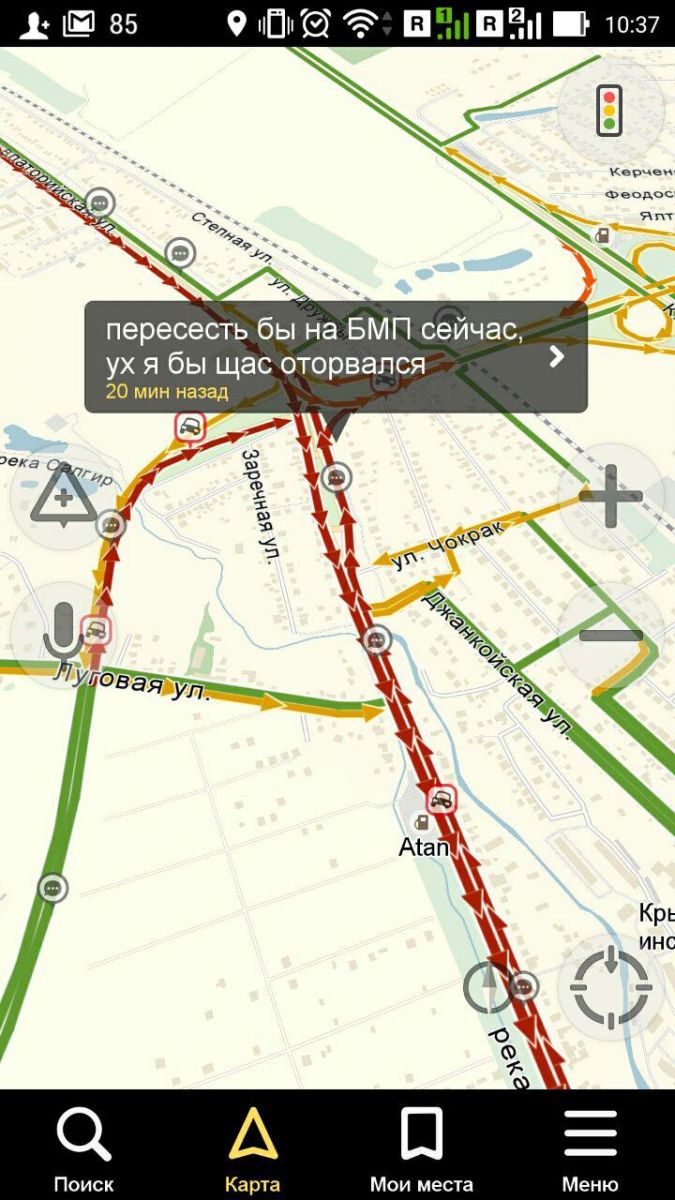Open the Меню tab
The image size is (675, 1200).
point(590,1147)
